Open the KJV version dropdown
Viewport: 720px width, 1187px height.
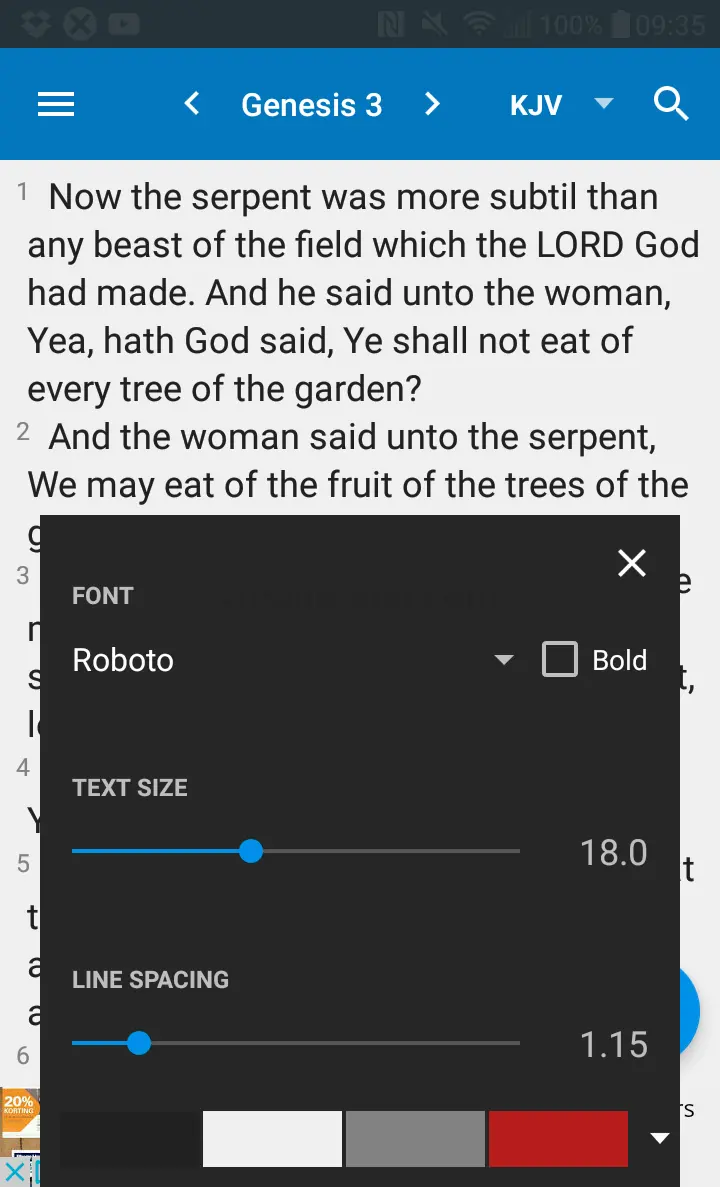561,104
